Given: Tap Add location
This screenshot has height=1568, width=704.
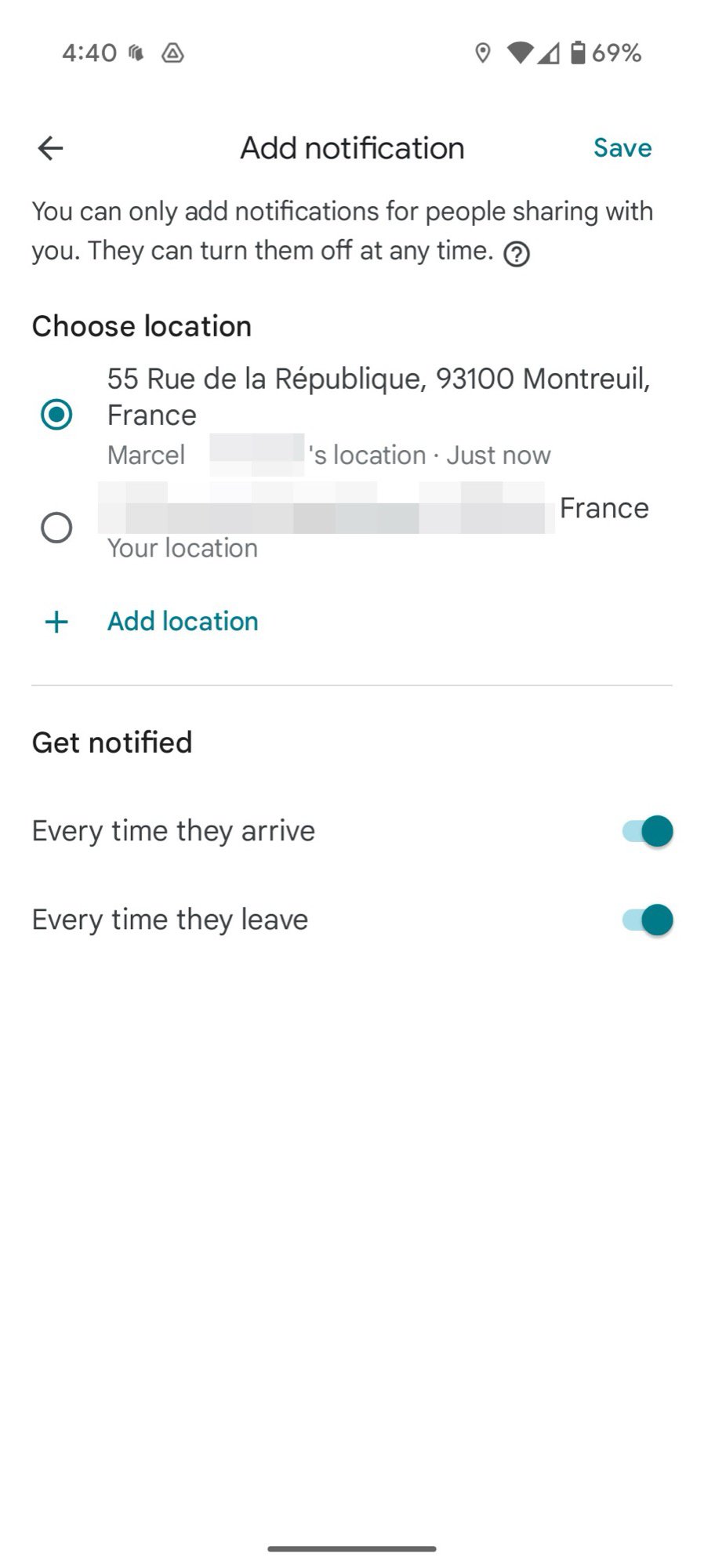Looking at the screenshot, I should point(182,622).
